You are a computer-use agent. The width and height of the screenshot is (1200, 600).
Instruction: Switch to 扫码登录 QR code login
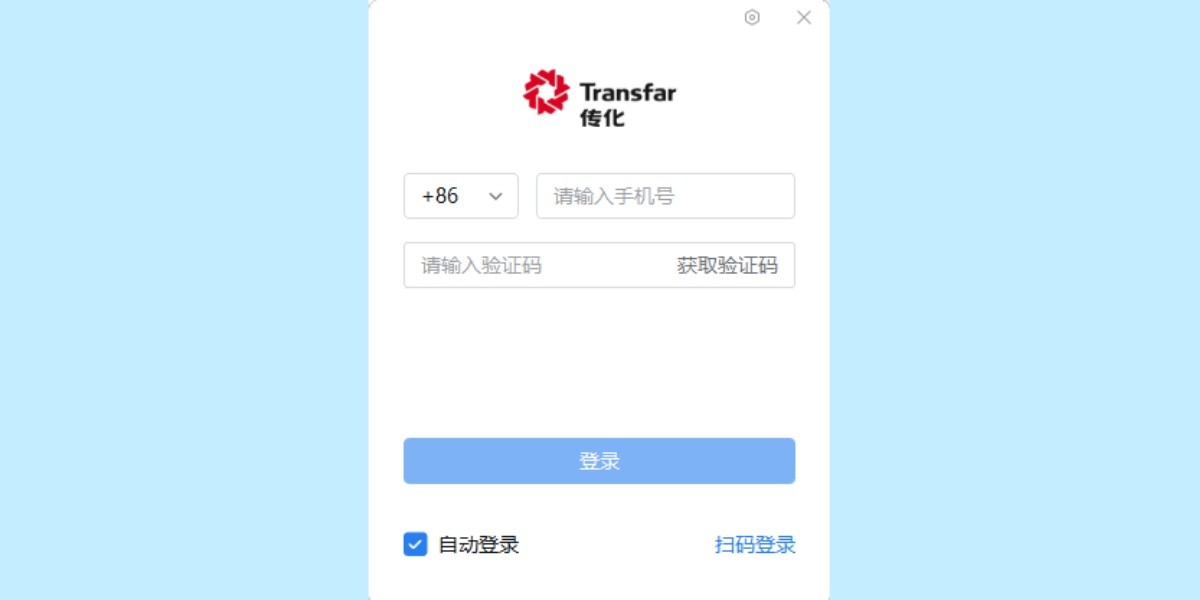pos(755,545)
